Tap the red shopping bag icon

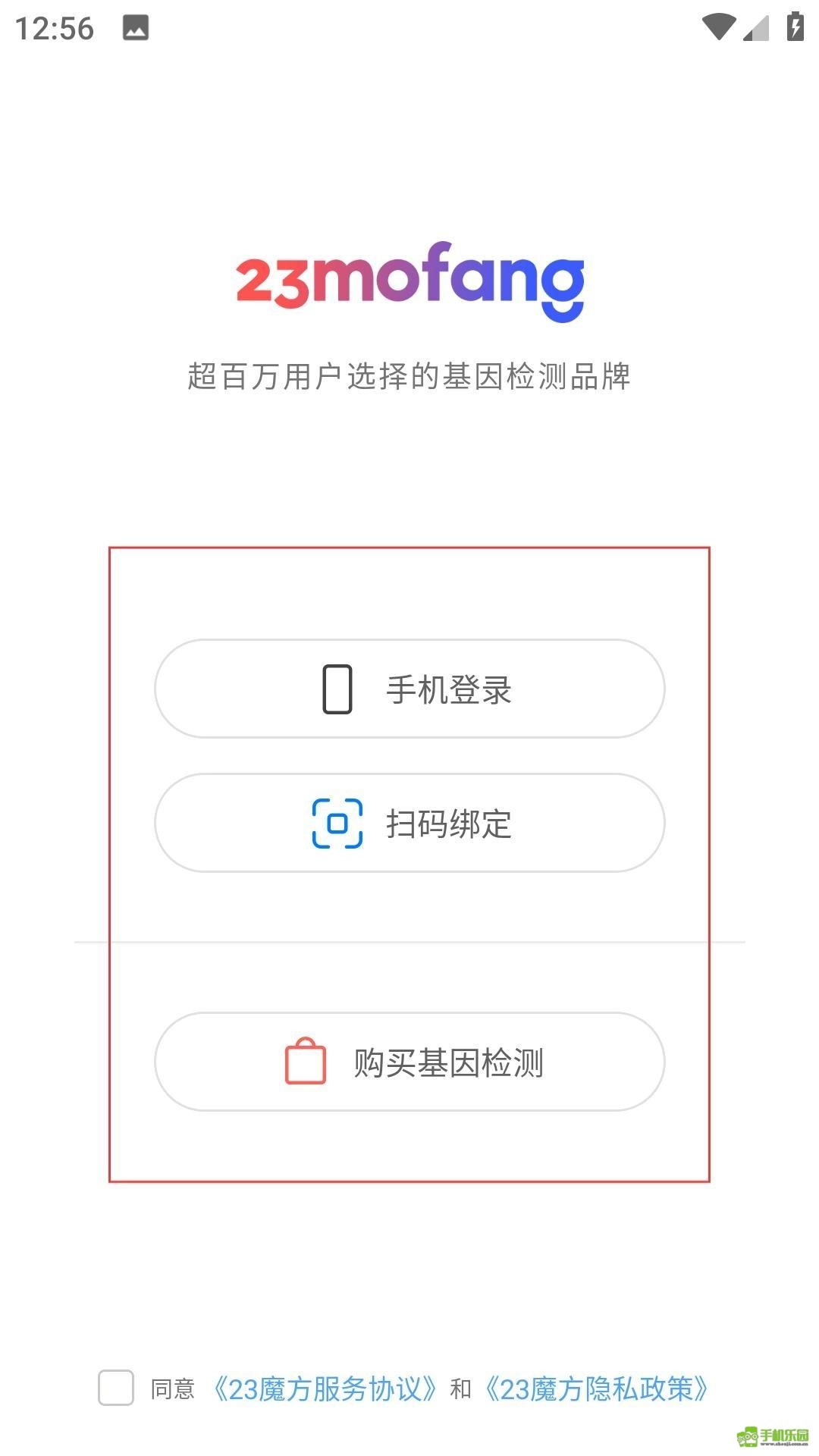(x=306, y=1062)
